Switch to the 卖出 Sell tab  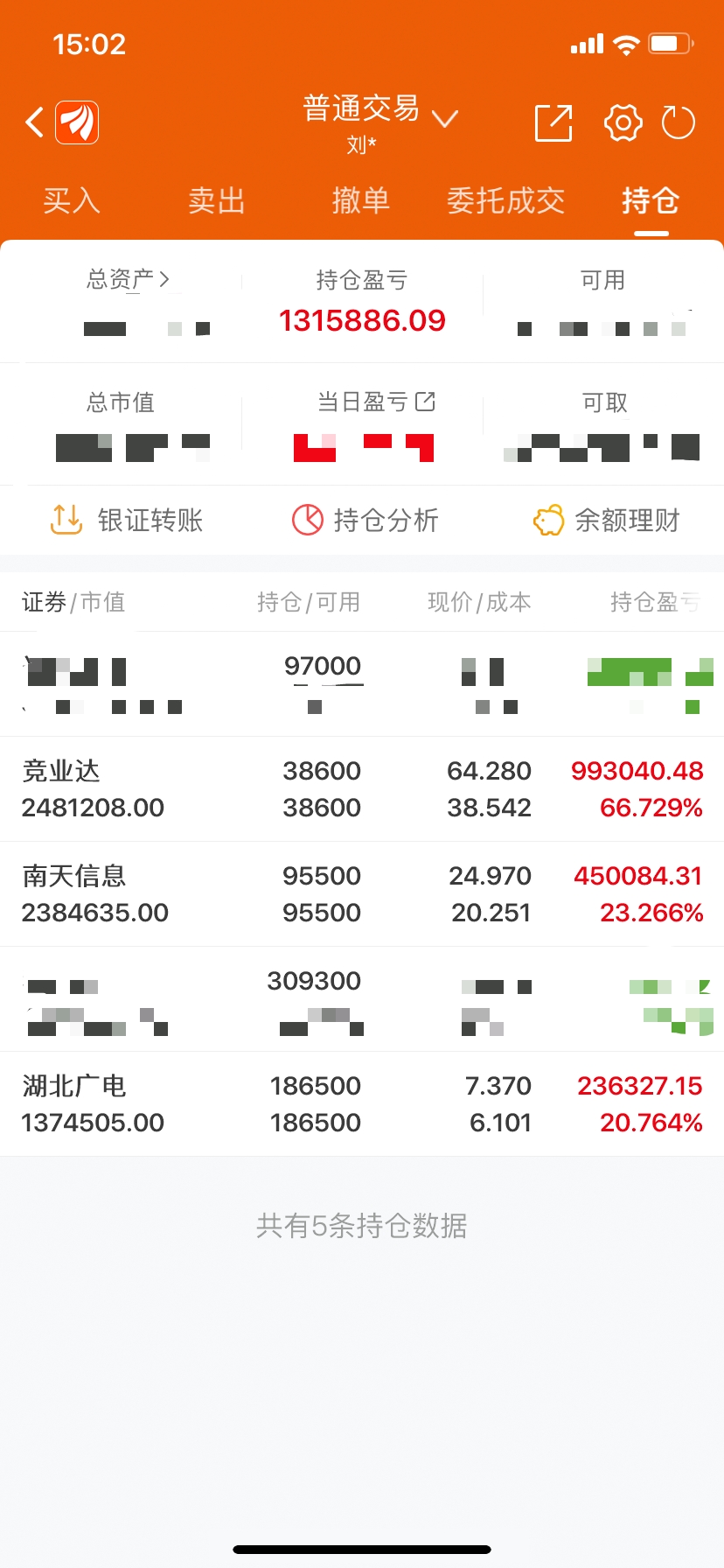coord(215,200)
